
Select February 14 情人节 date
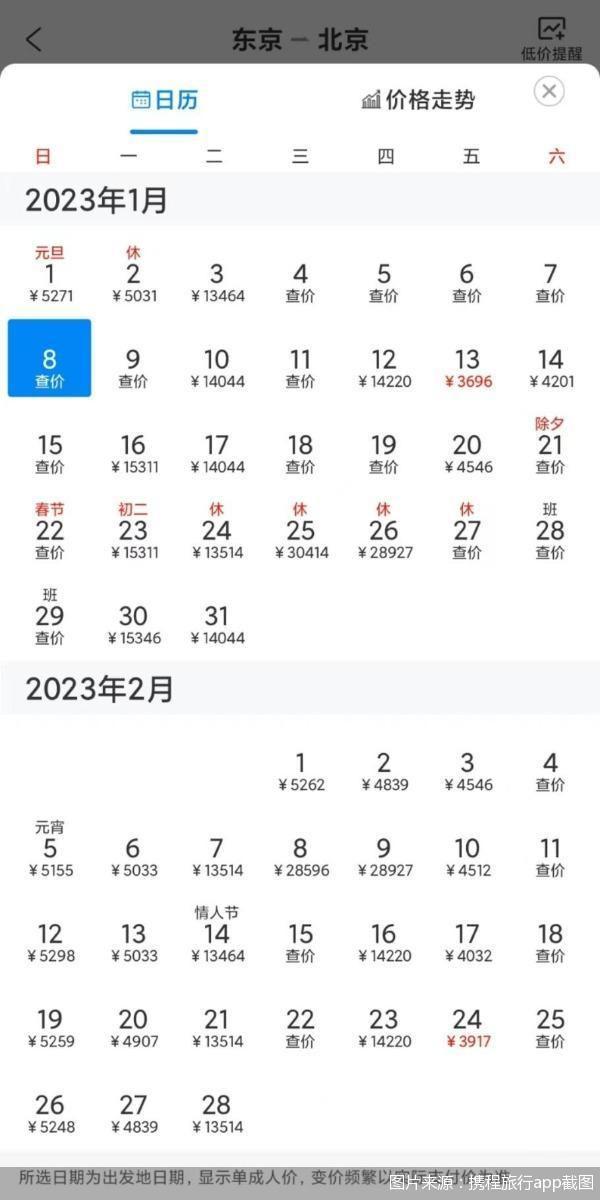pyautogui.click(x=217, y=935)
